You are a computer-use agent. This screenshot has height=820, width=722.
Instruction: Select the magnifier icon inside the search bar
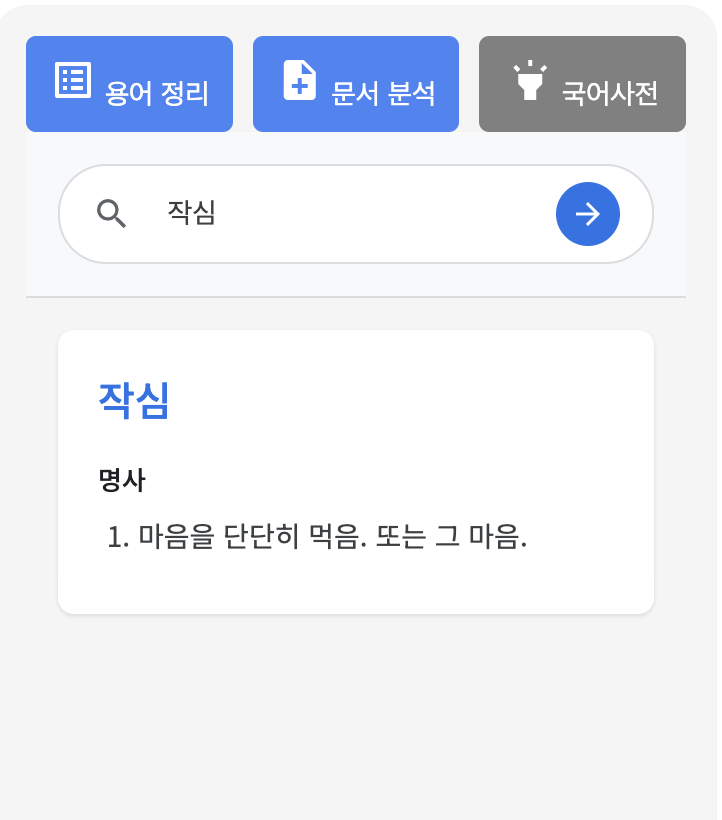coord(113,213)
